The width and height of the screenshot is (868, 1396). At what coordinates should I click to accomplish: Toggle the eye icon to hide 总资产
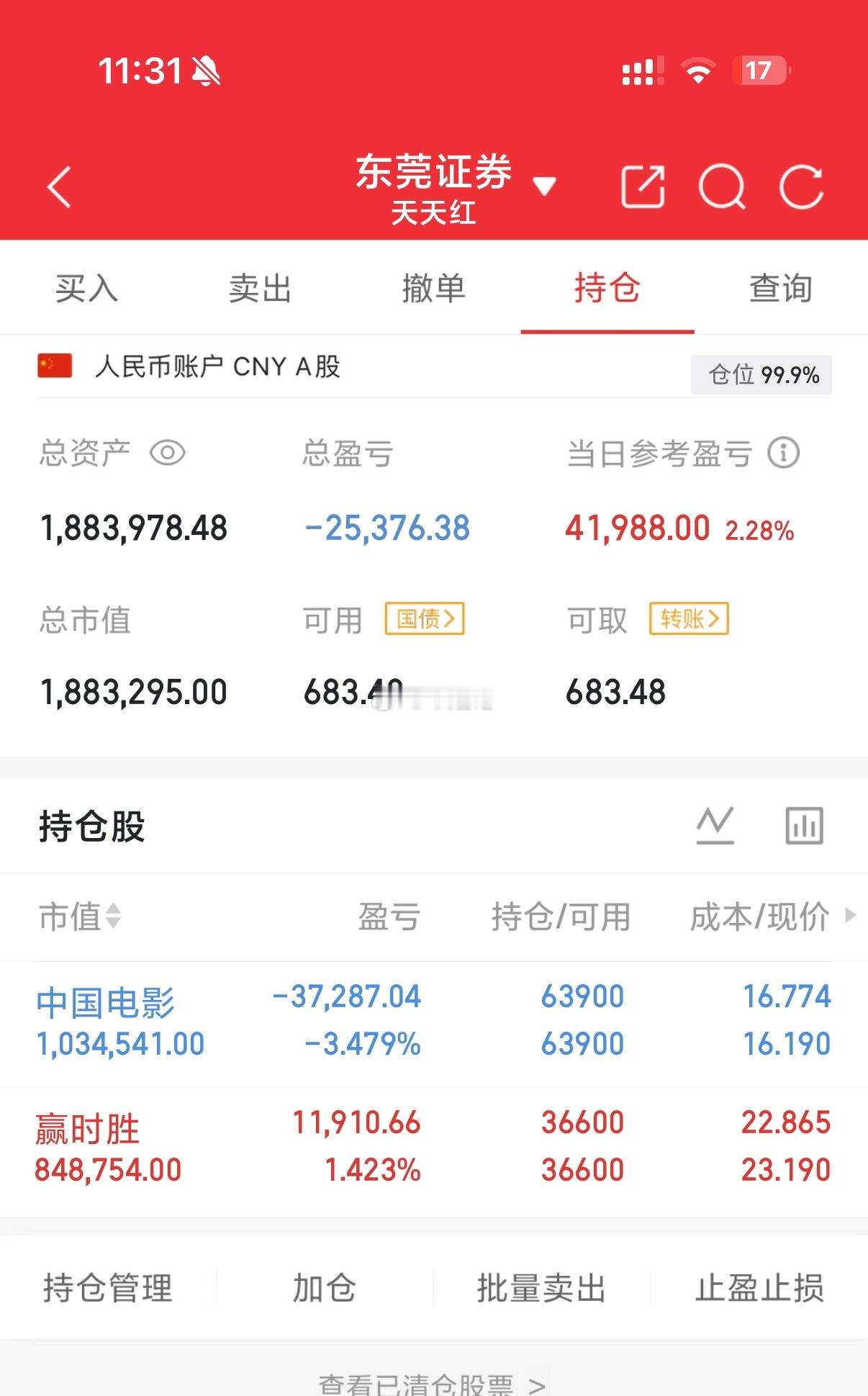pyautogui.click(x=167, y=454)
